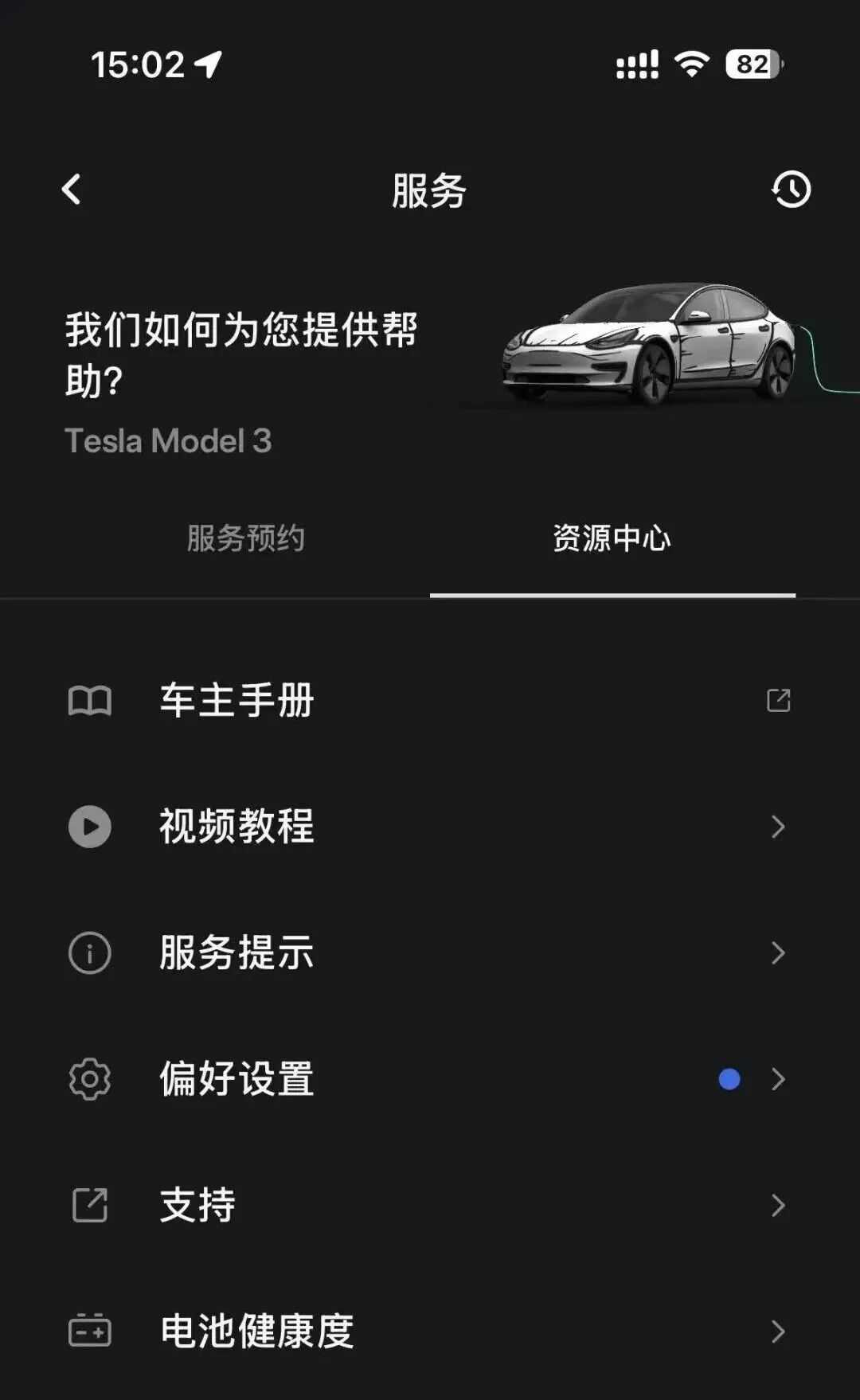Image resolution: width=860 pixels, height=1400 pixels.
Task: Open the service history clock icon
Action: click(x=791, y=190)
